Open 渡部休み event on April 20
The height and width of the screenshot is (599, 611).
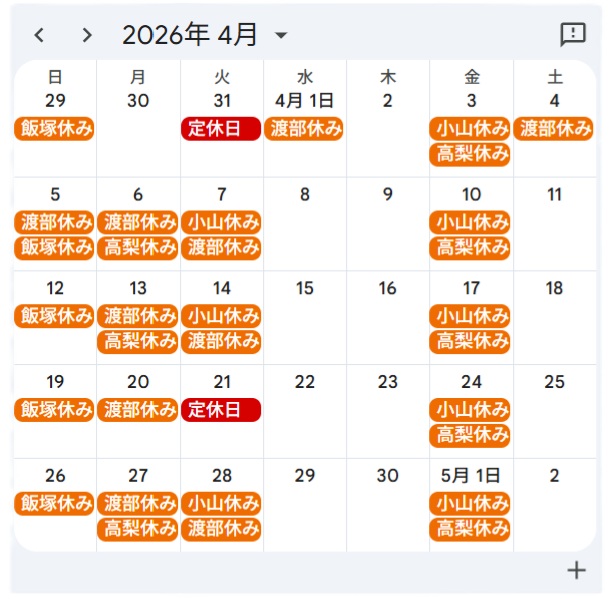pos(138,409)
